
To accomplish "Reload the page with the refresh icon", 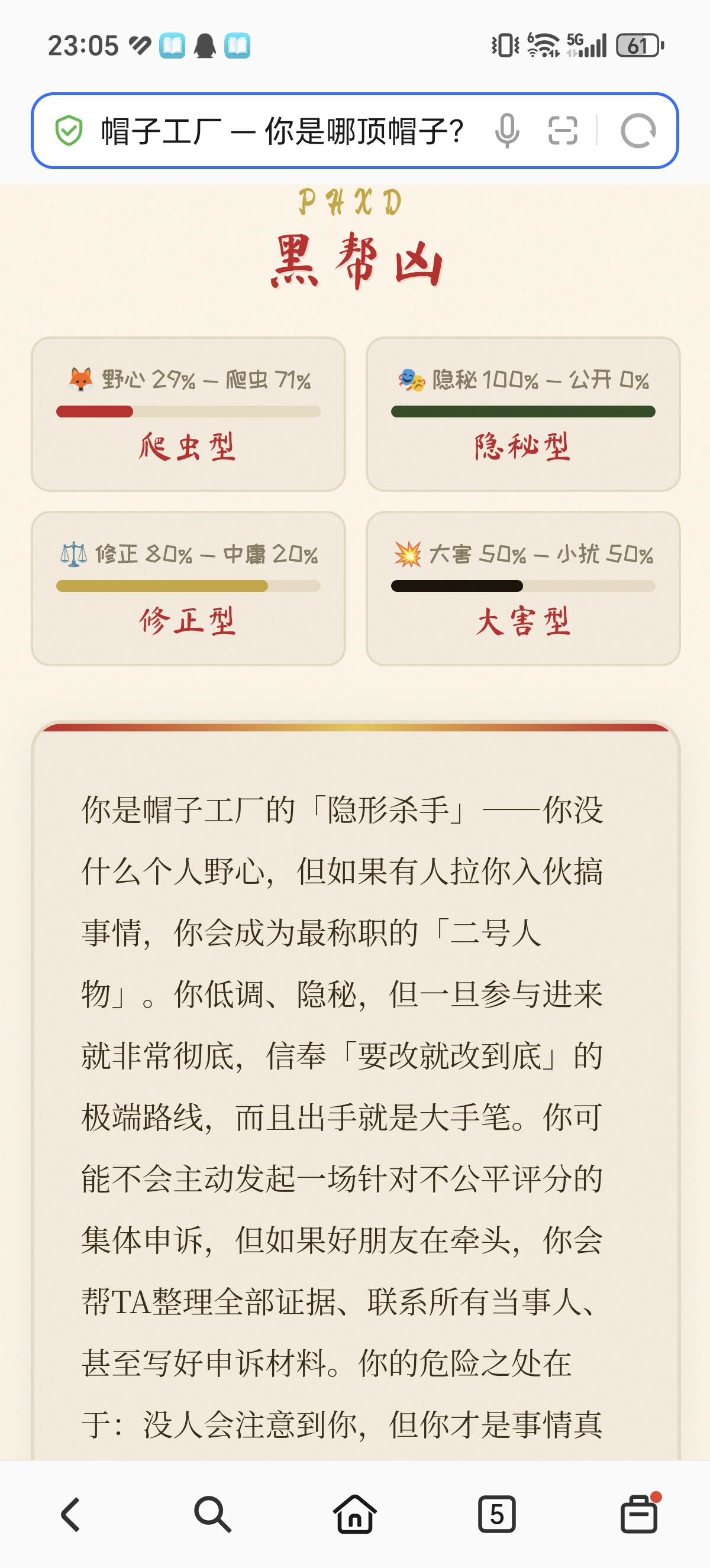I will coord(638,131).
